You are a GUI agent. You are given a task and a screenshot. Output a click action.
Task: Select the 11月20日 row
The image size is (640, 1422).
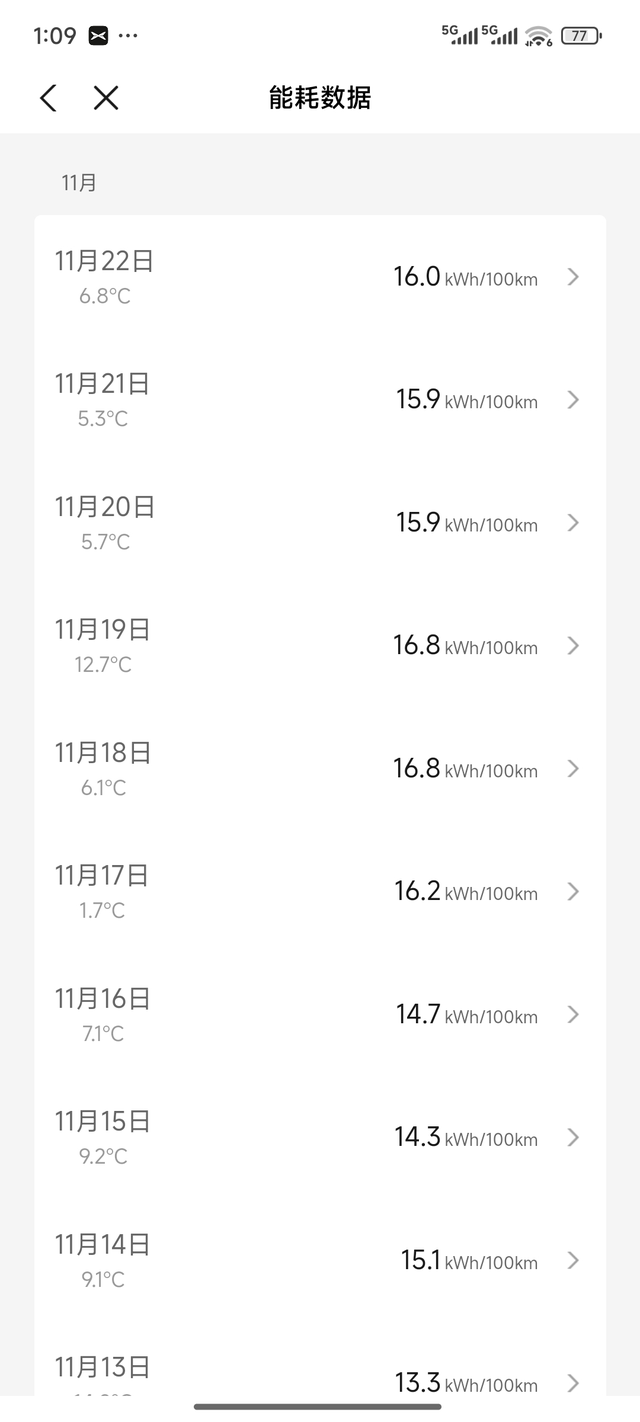pyautogui.click(x=320, y=523)
